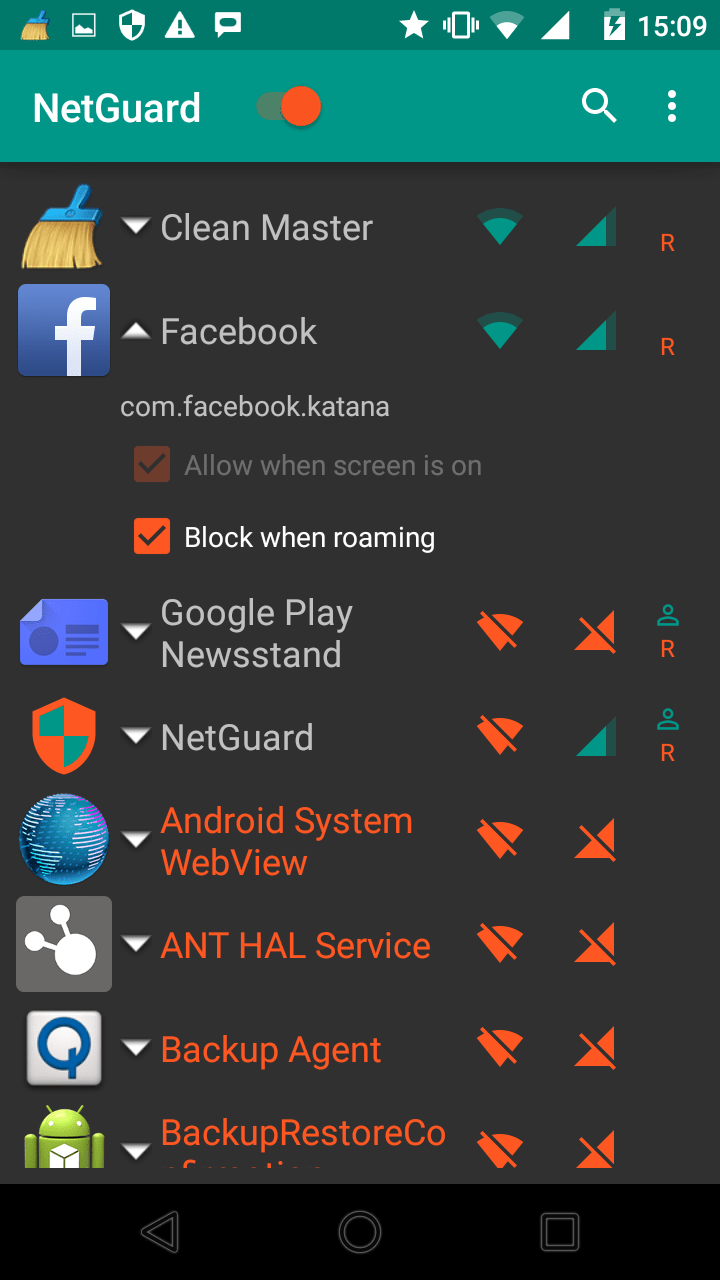Allow Wi-Fi for ANT HAL Service
Screen dimensions: 720x1280
(x=499, y=945)
